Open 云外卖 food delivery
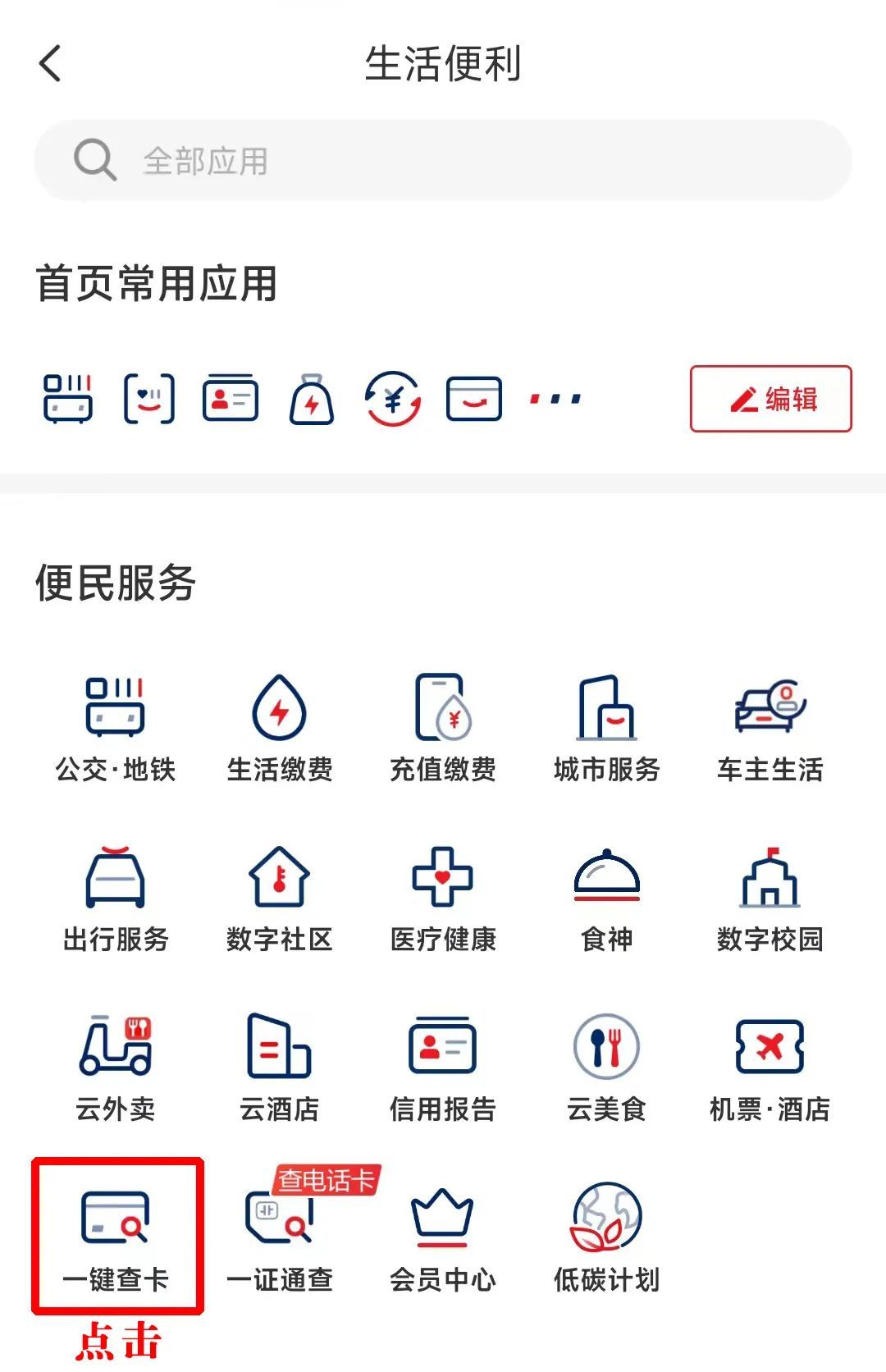The image size is (886, 1372). [x=116, y=1067]
